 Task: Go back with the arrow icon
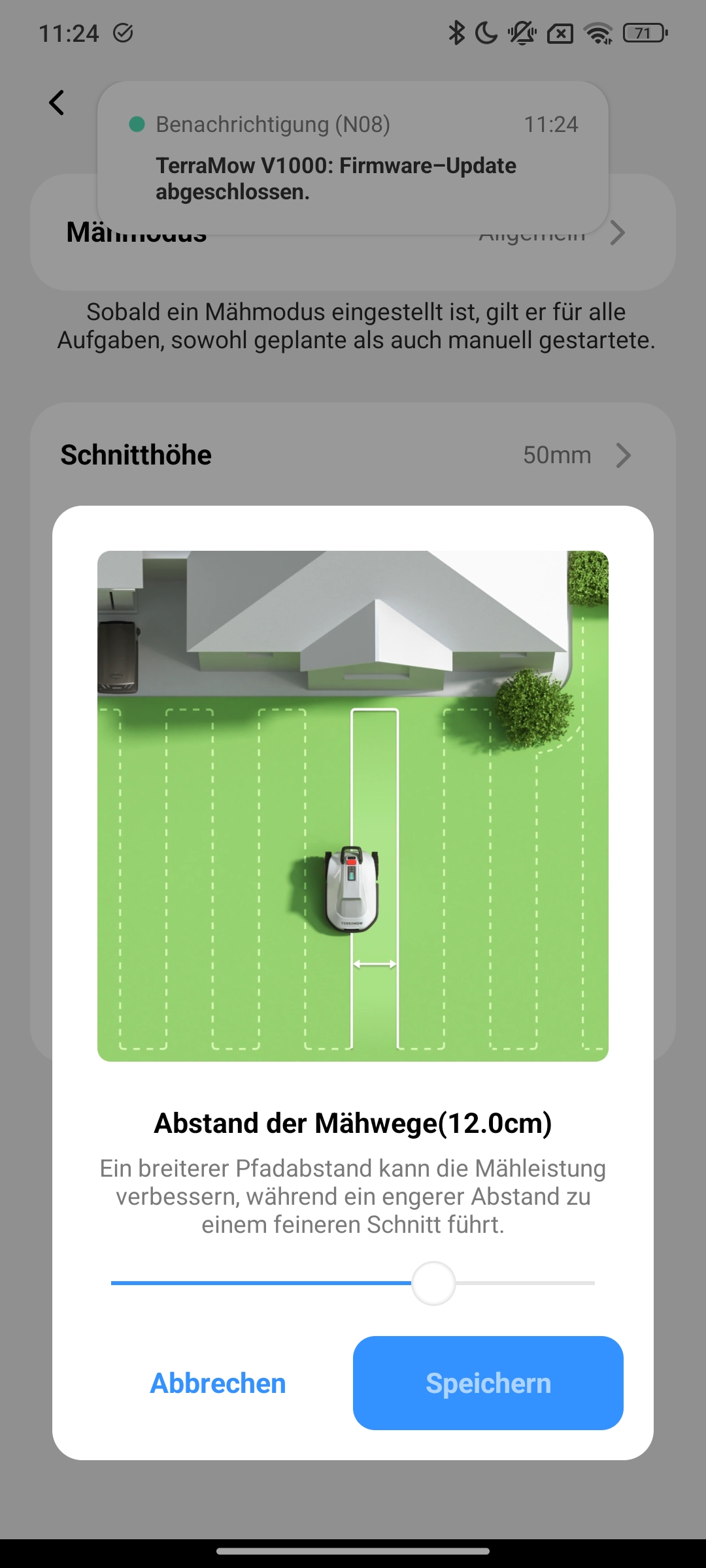coord(57,103)
